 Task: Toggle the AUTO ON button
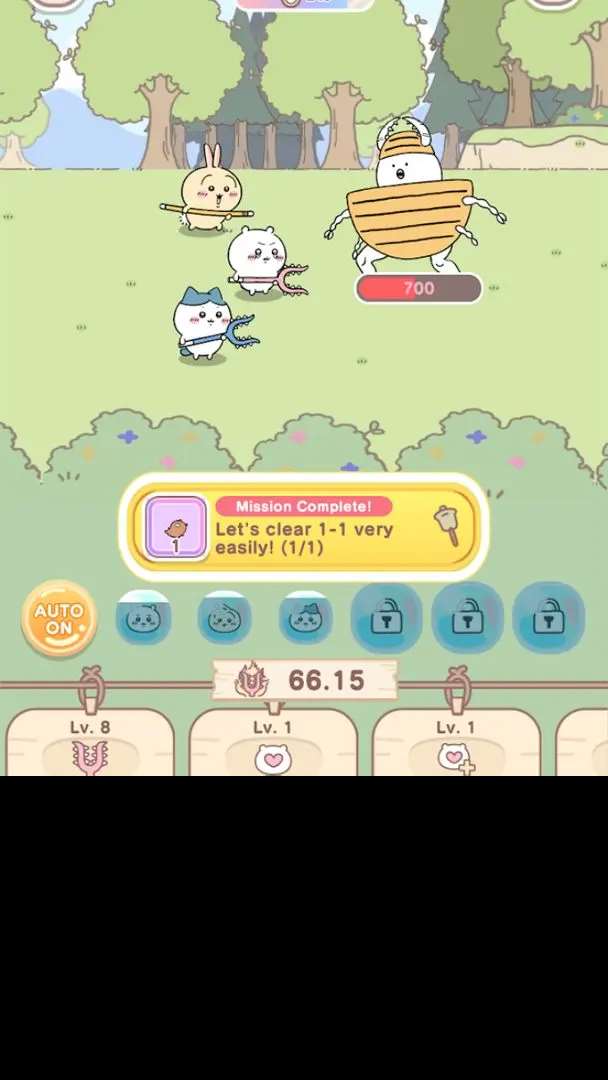pyautogui.click(x=59, y=619)
